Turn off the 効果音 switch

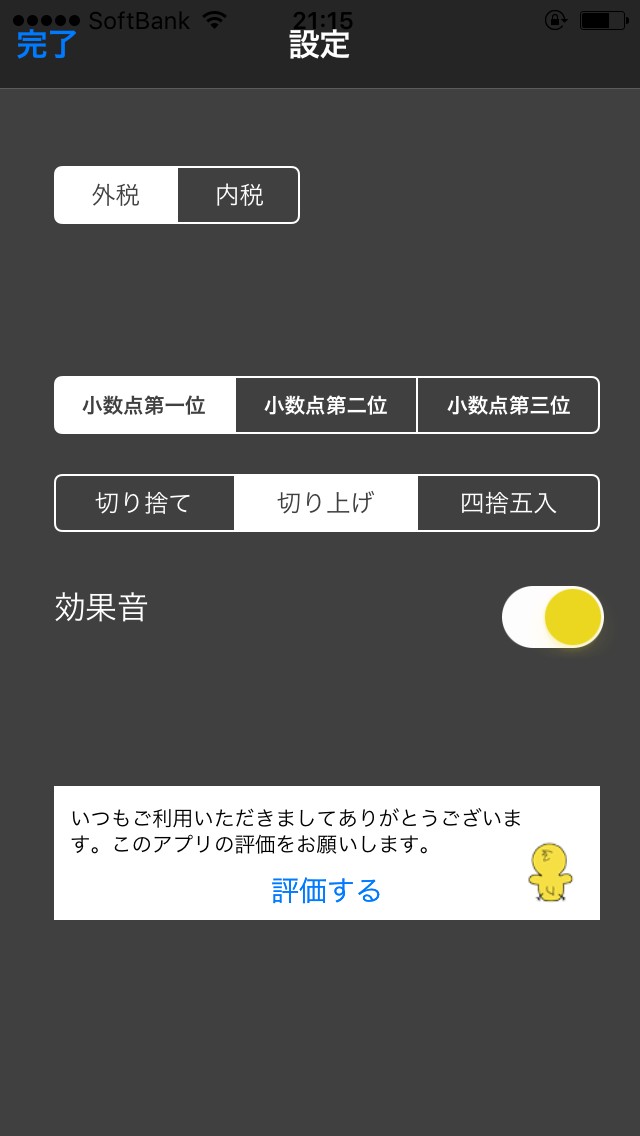[x=552, y=617]
